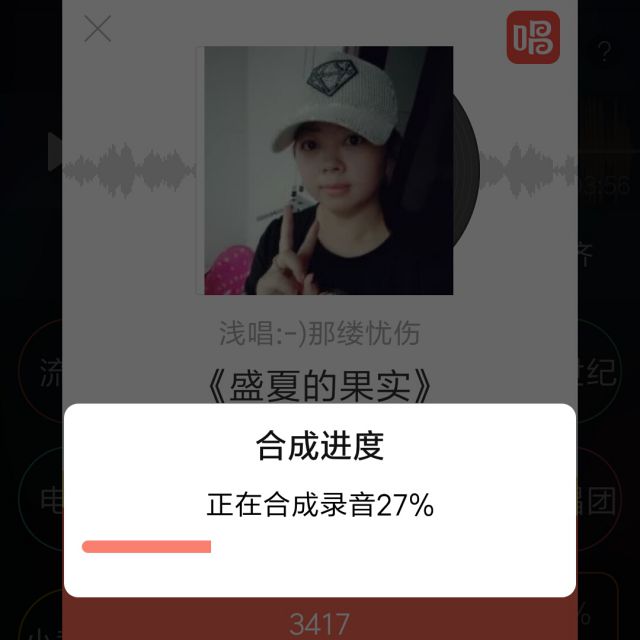640x640 pixels.
Task: Open the question mark help icon
Action: 604,51
